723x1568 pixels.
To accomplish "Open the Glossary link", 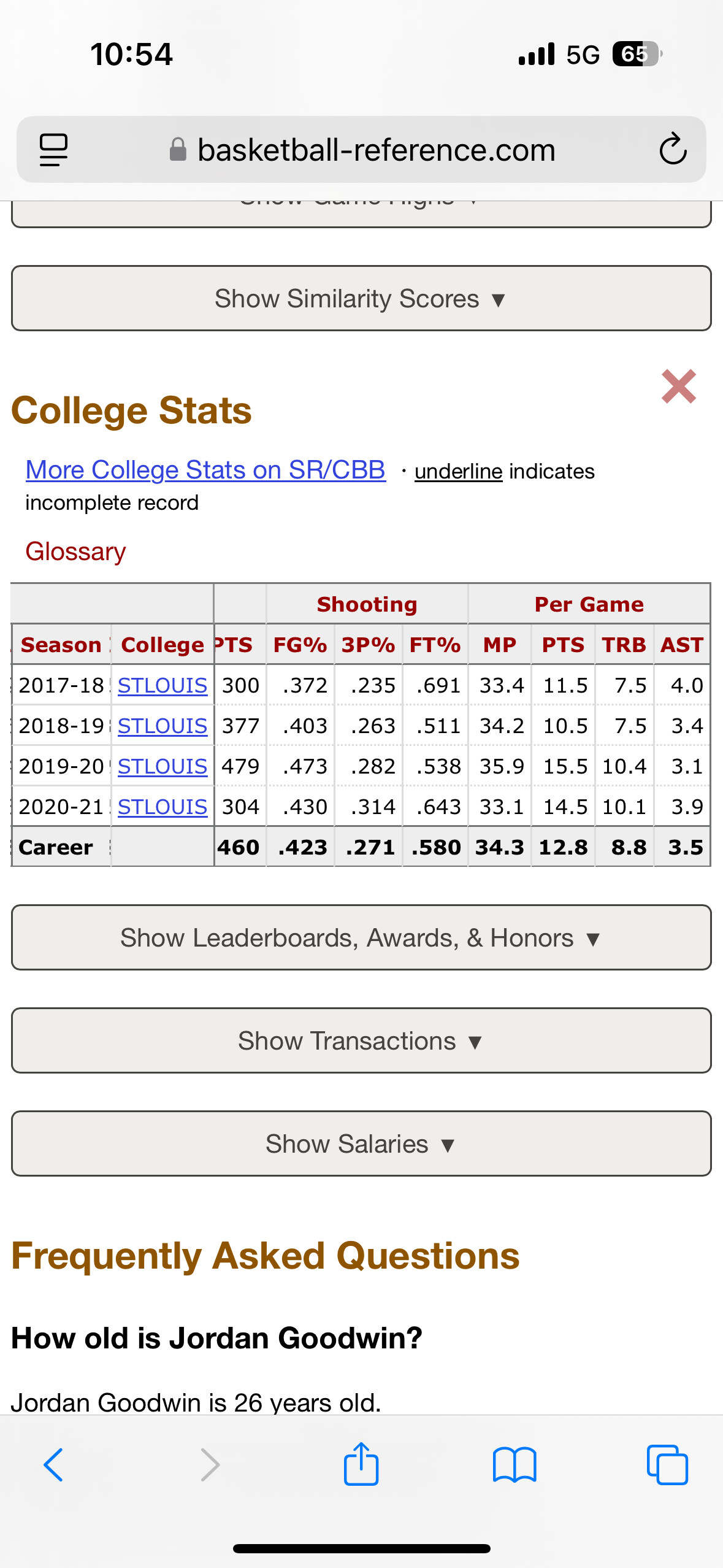I will coord(75,551).
